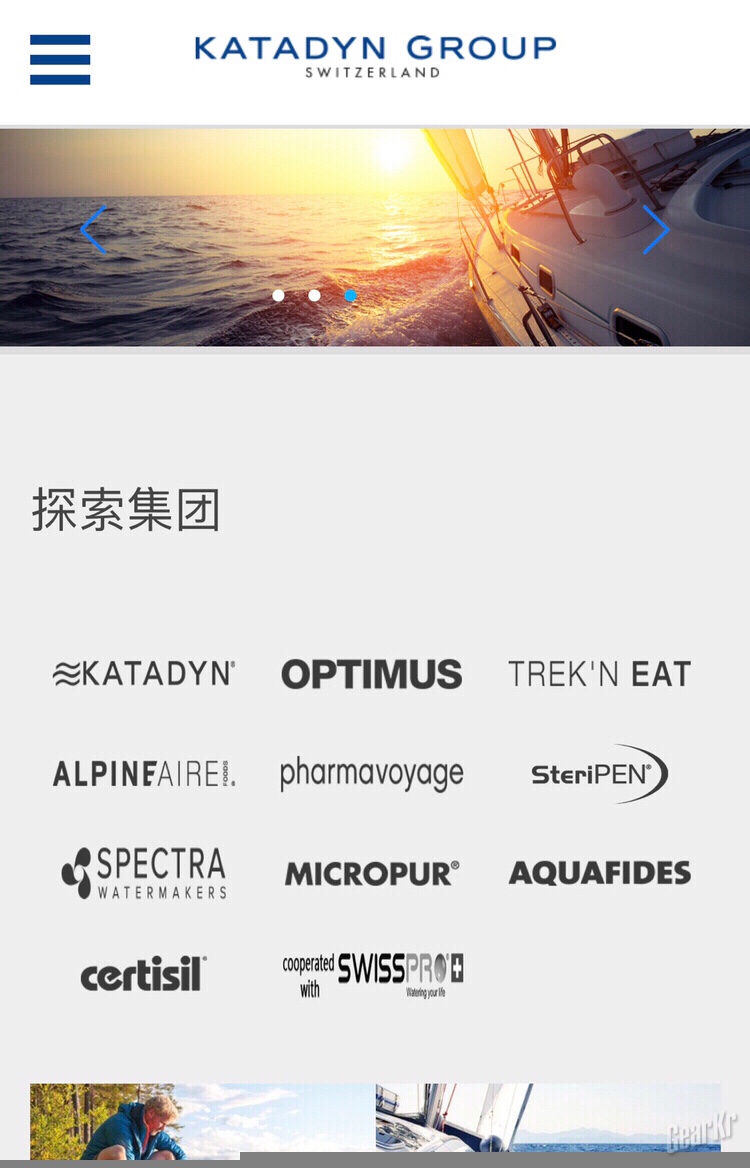Select the second carousel dot
Screen dimensions: 750x1168
pos(314,296)
